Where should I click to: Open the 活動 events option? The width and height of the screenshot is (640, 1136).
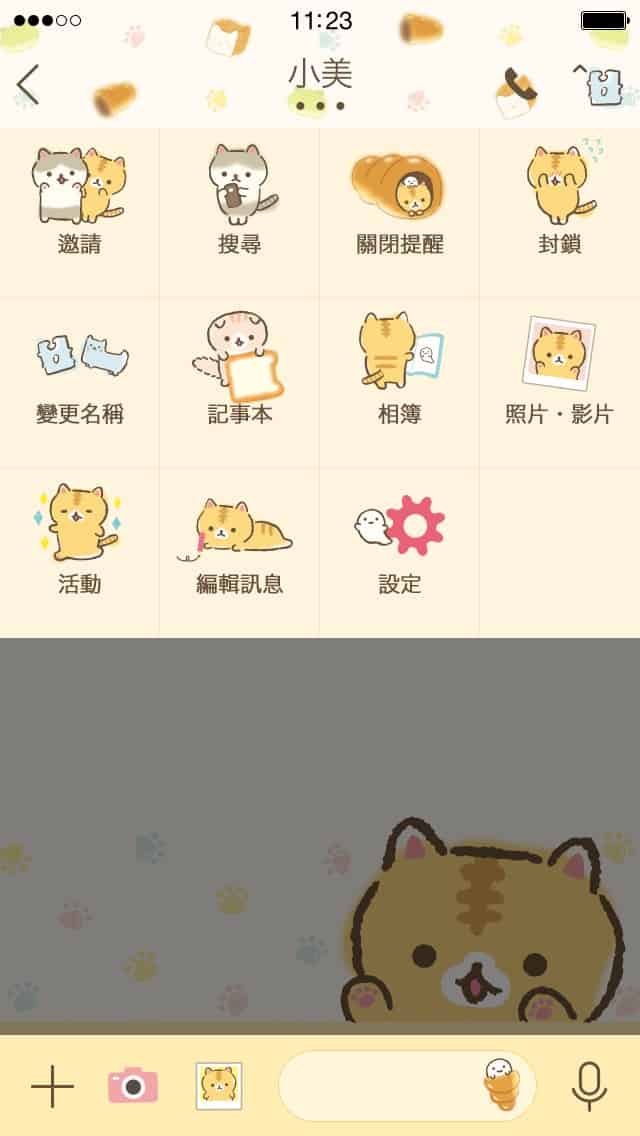[80, 545]
